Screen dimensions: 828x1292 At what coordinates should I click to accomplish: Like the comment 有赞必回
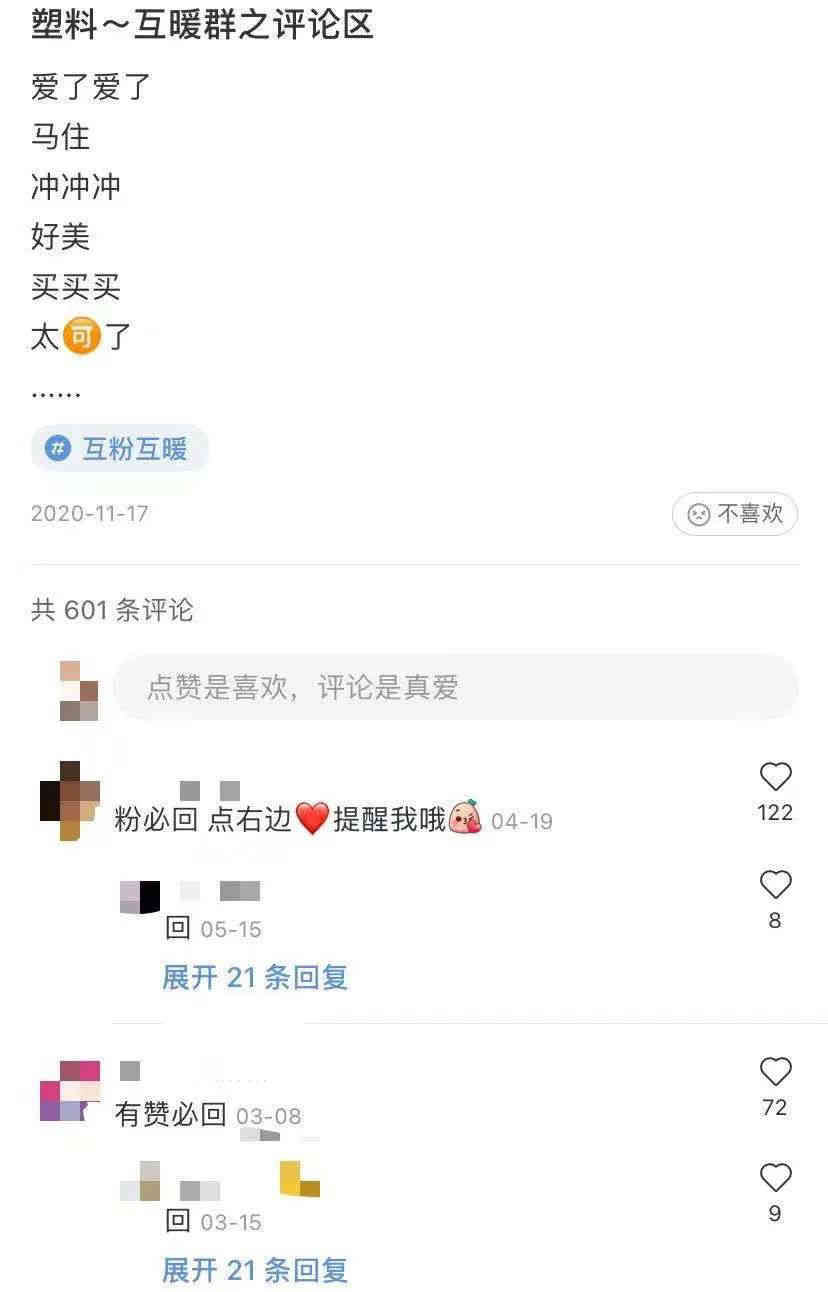(x=775, y=1072)
